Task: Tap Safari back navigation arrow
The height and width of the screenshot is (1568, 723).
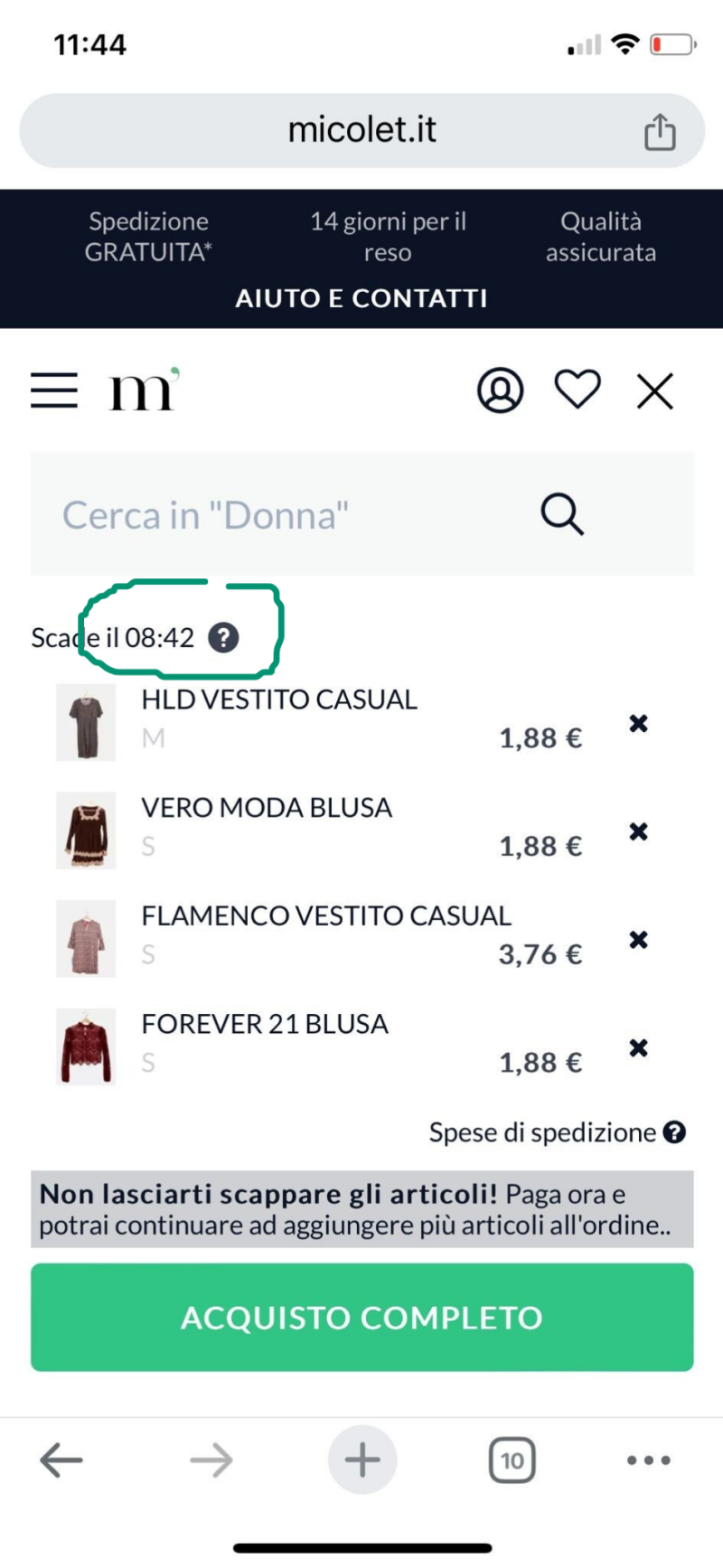Action: tap(60, 1460)
